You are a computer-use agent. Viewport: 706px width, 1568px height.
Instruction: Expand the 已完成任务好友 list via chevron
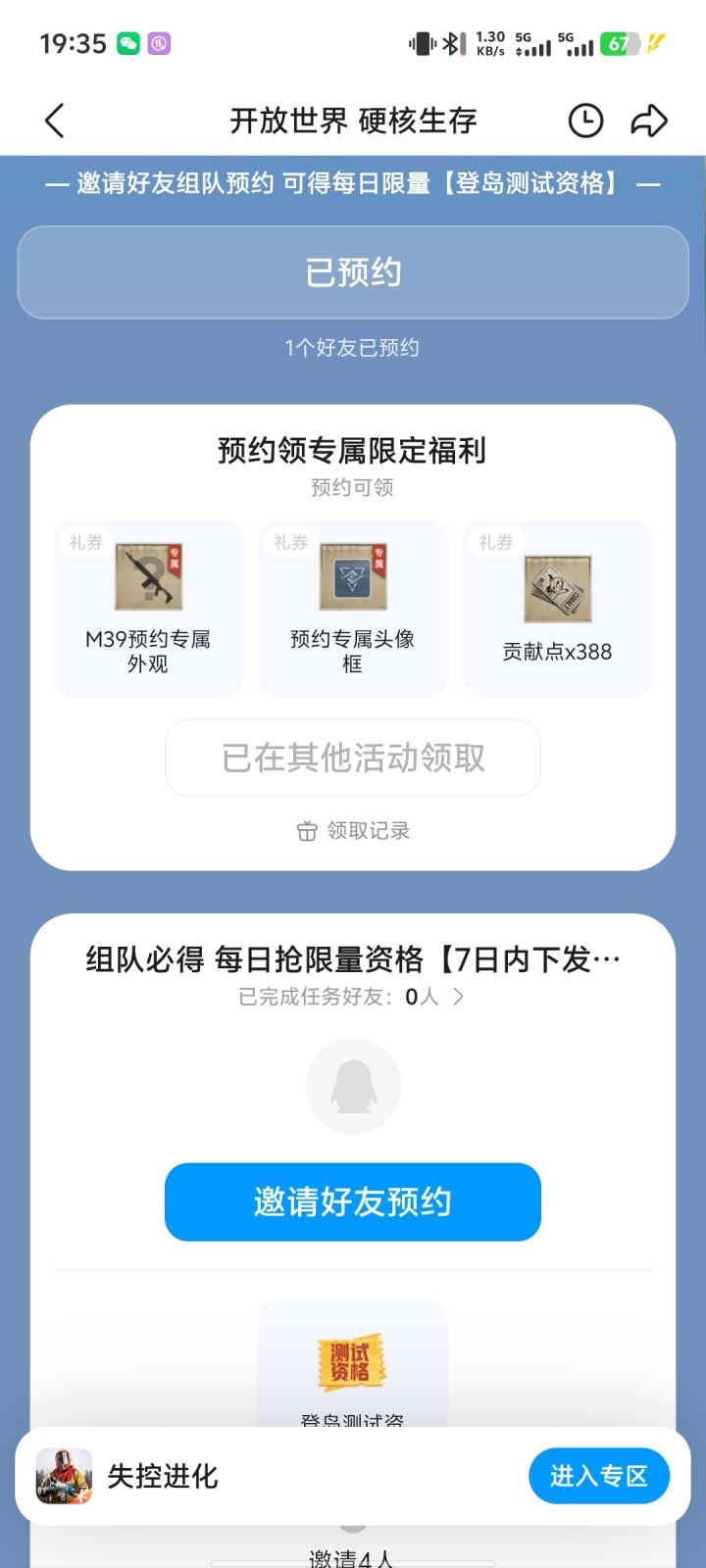pos(456,997)
